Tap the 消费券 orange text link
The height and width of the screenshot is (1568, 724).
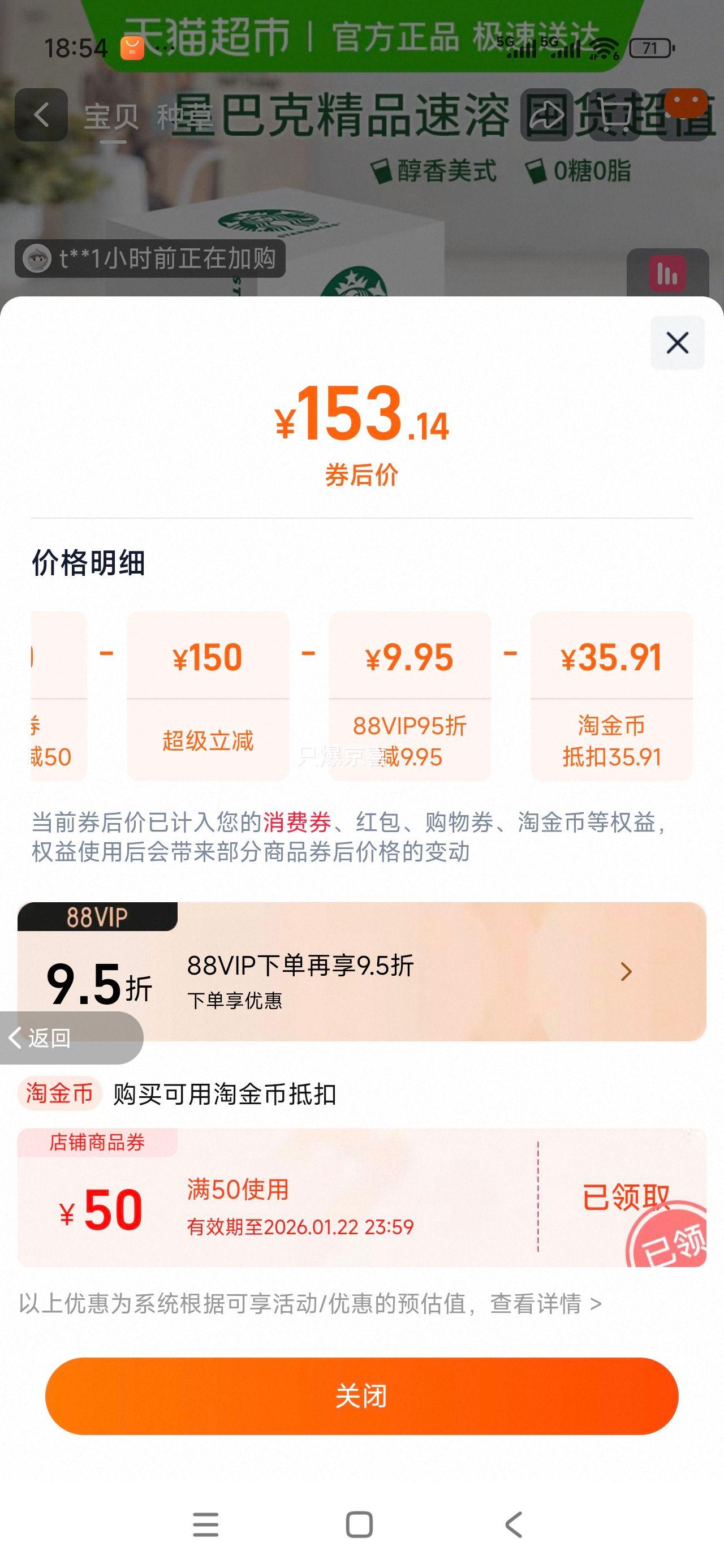296,824
